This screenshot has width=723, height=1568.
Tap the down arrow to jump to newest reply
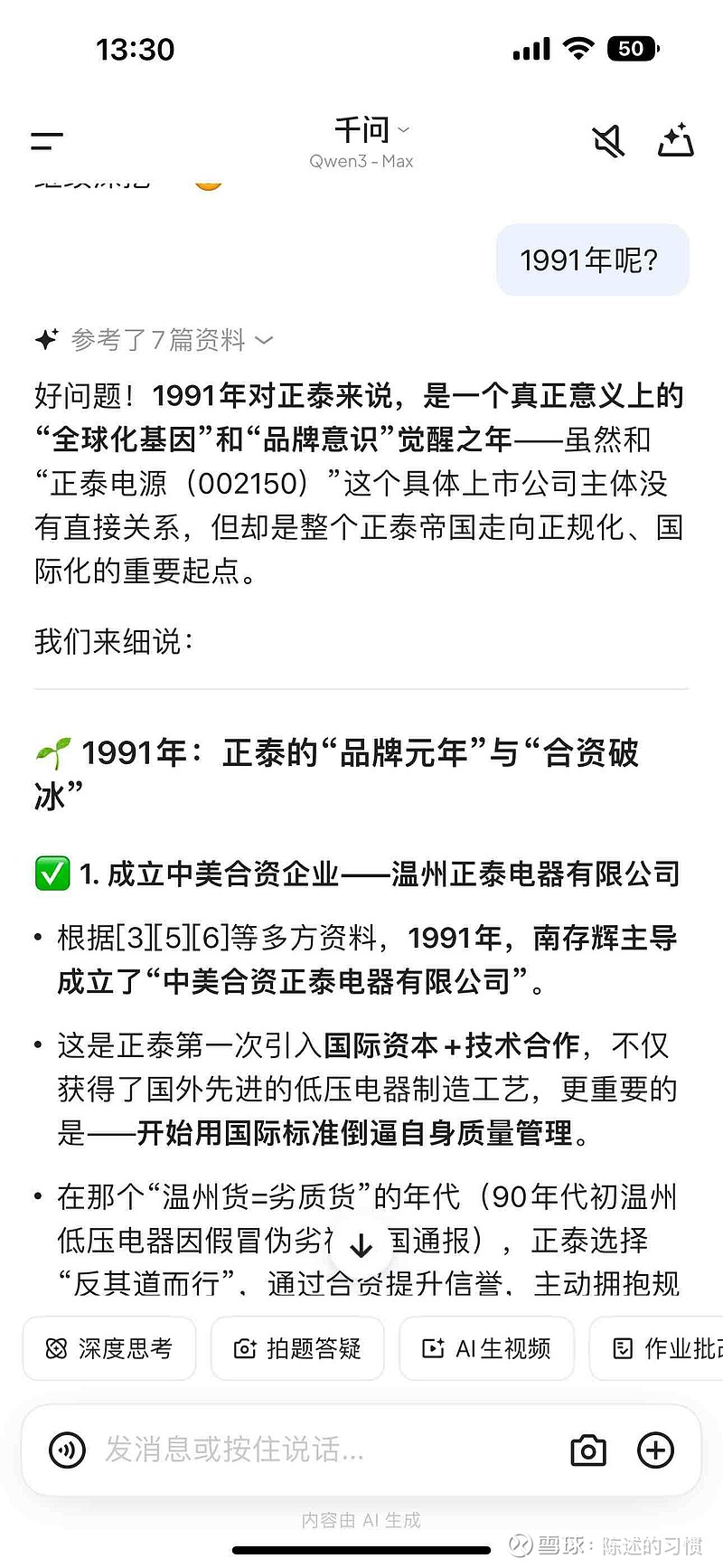point(361,1244)
